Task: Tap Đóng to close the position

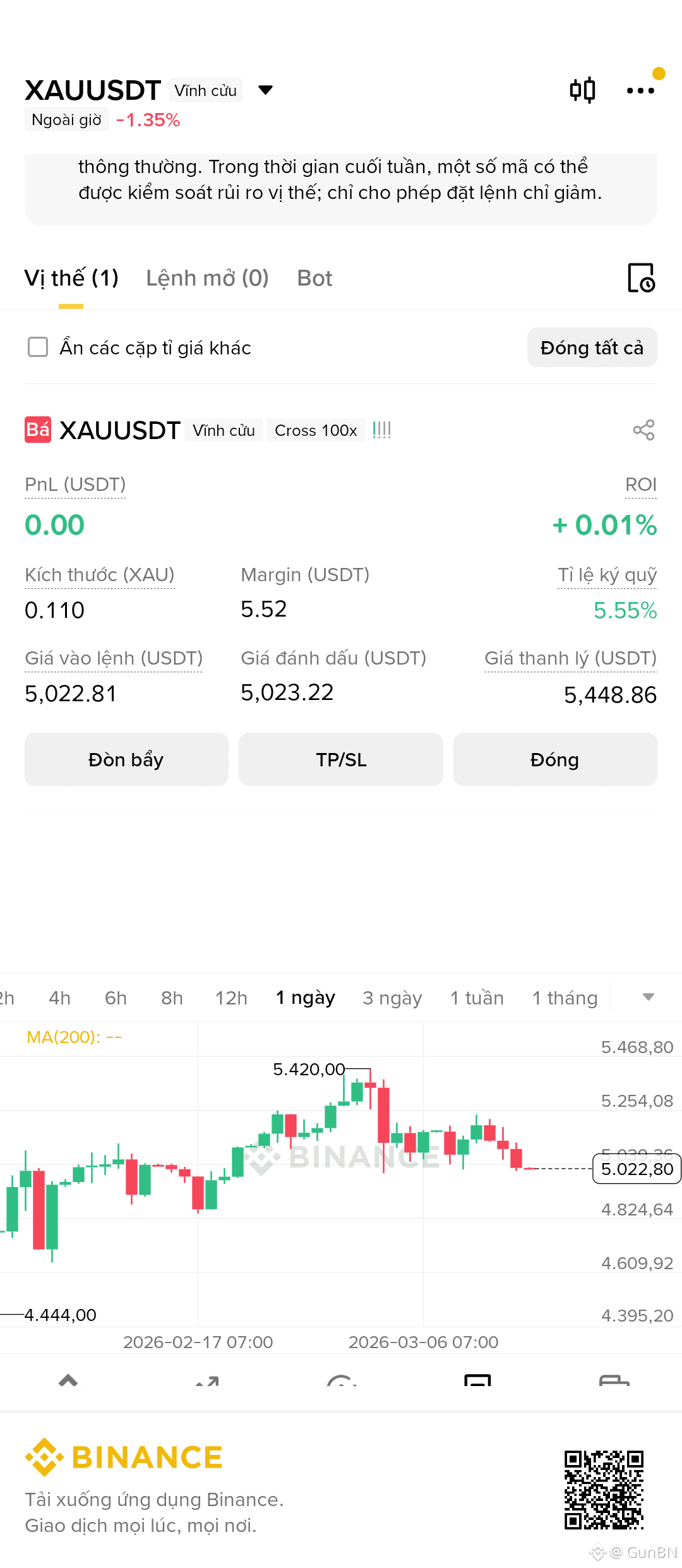Action: pos(555,759)
